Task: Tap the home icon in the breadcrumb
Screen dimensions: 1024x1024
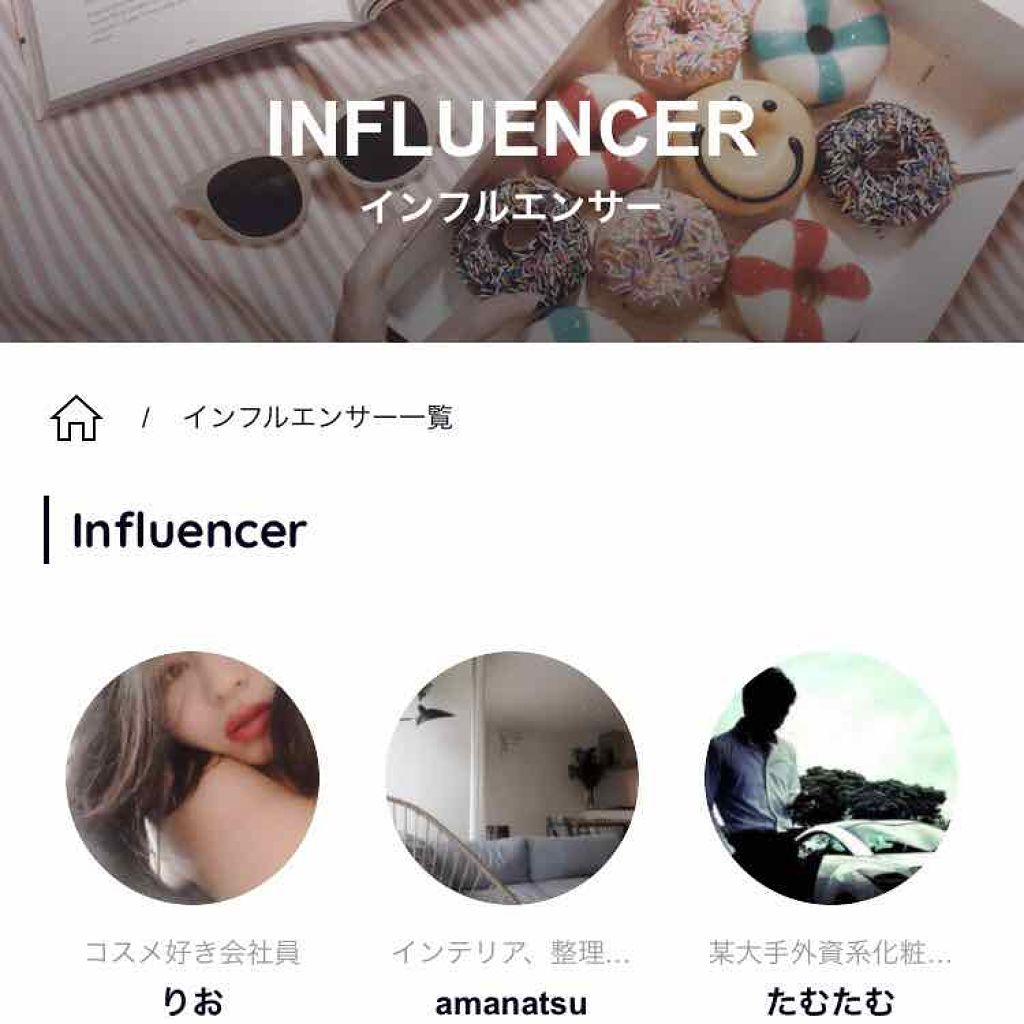Action: tap(76, 418)
